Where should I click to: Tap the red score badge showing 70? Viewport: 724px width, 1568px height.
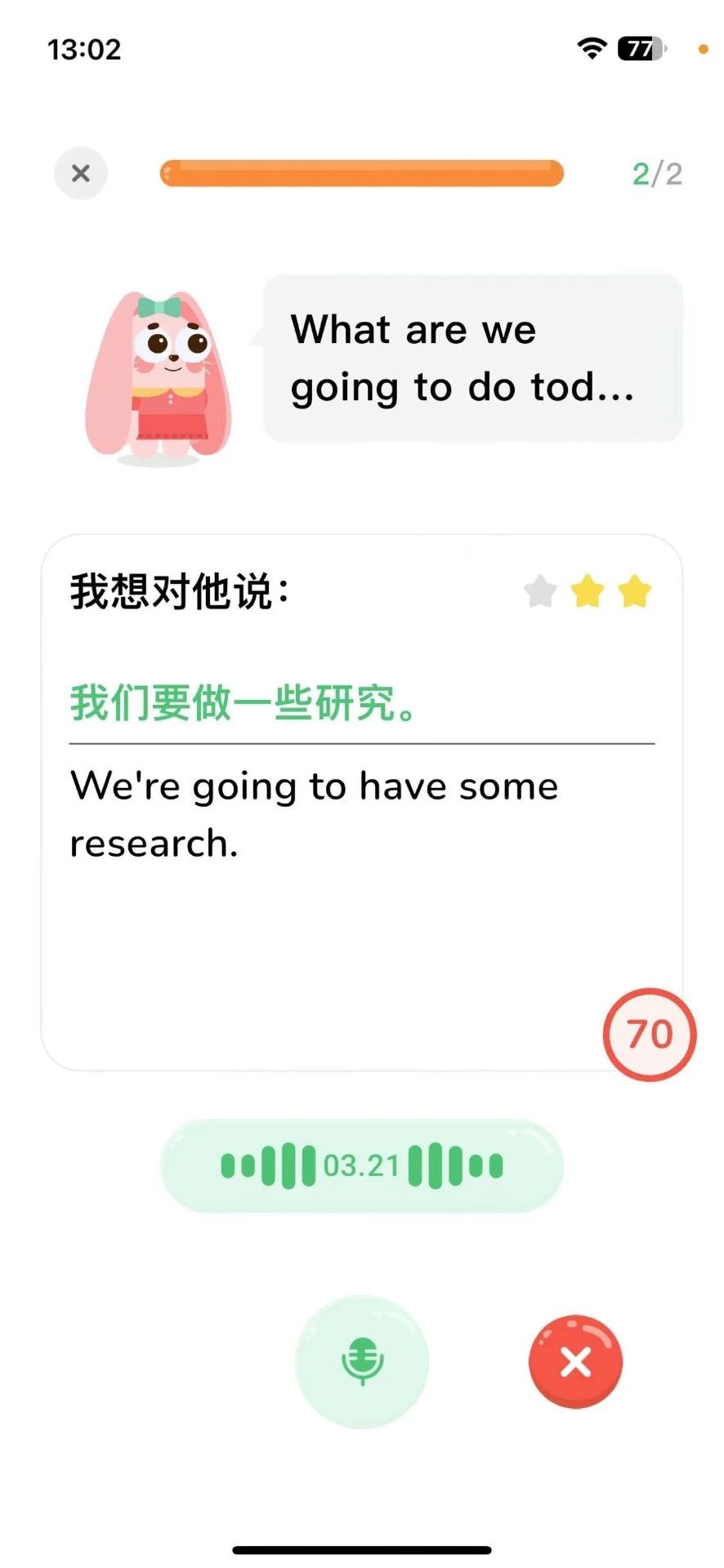tap(649, 1034)
